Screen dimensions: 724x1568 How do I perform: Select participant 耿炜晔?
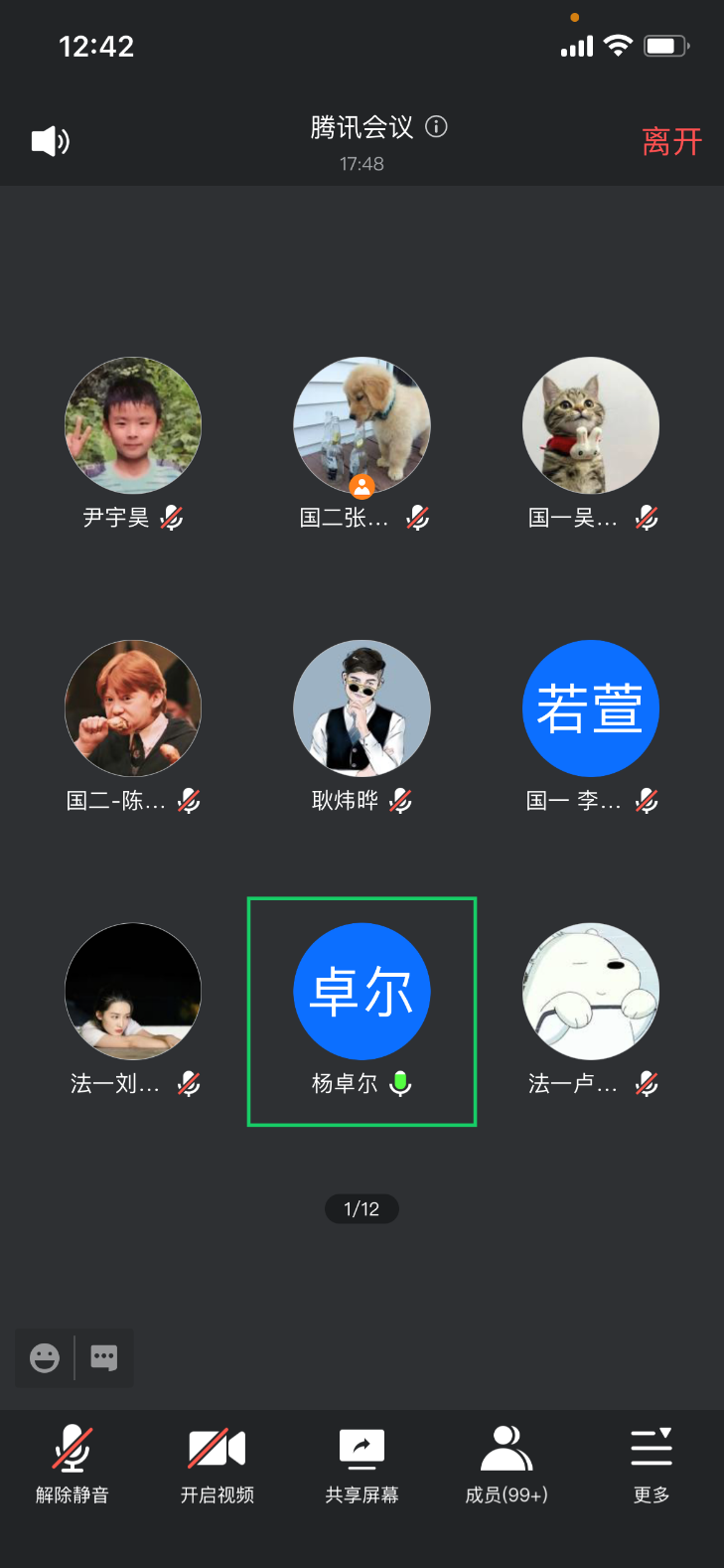(x=362, y=708)
